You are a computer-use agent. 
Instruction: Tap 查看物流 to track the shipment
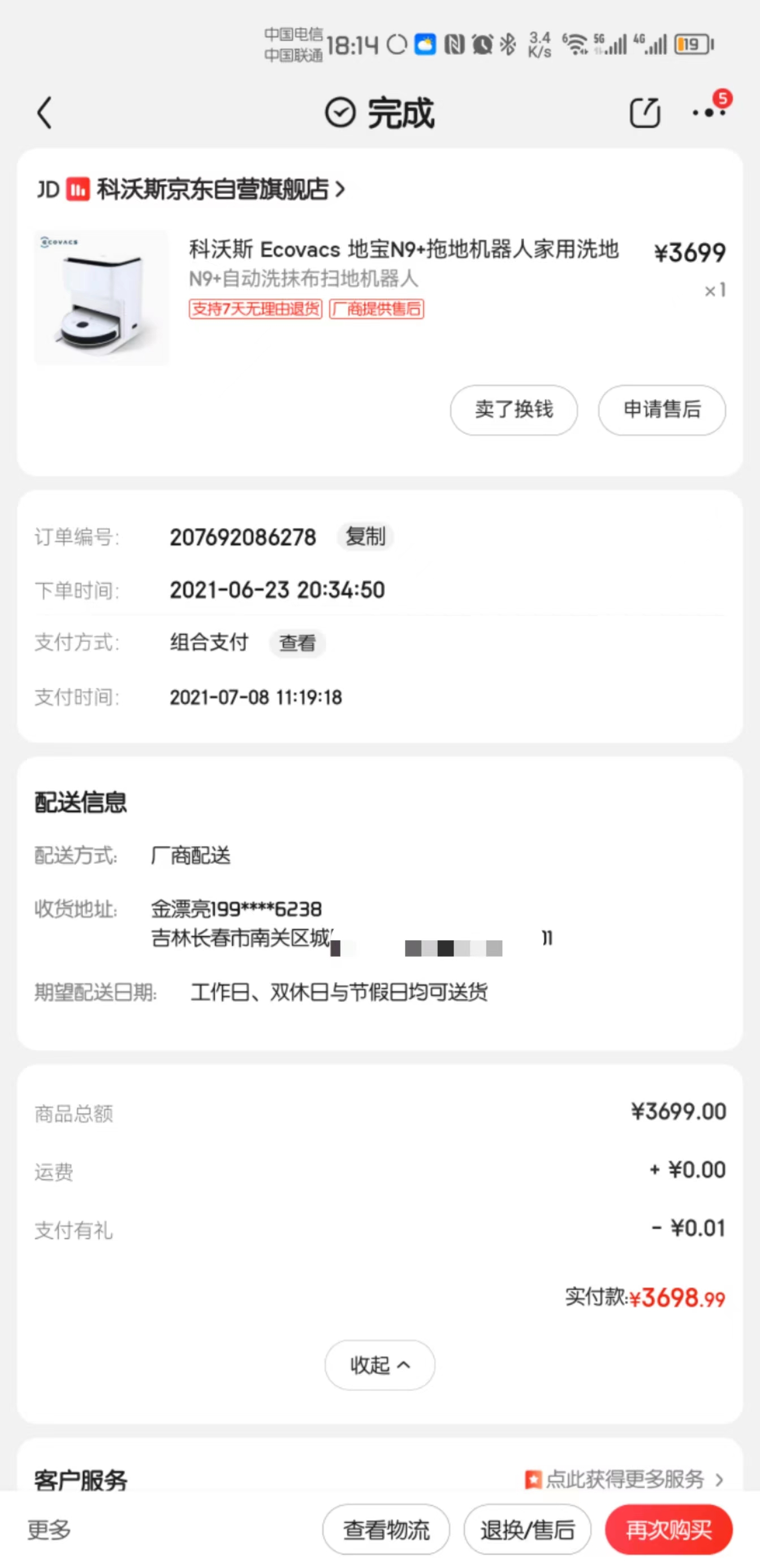(386, 1529)
